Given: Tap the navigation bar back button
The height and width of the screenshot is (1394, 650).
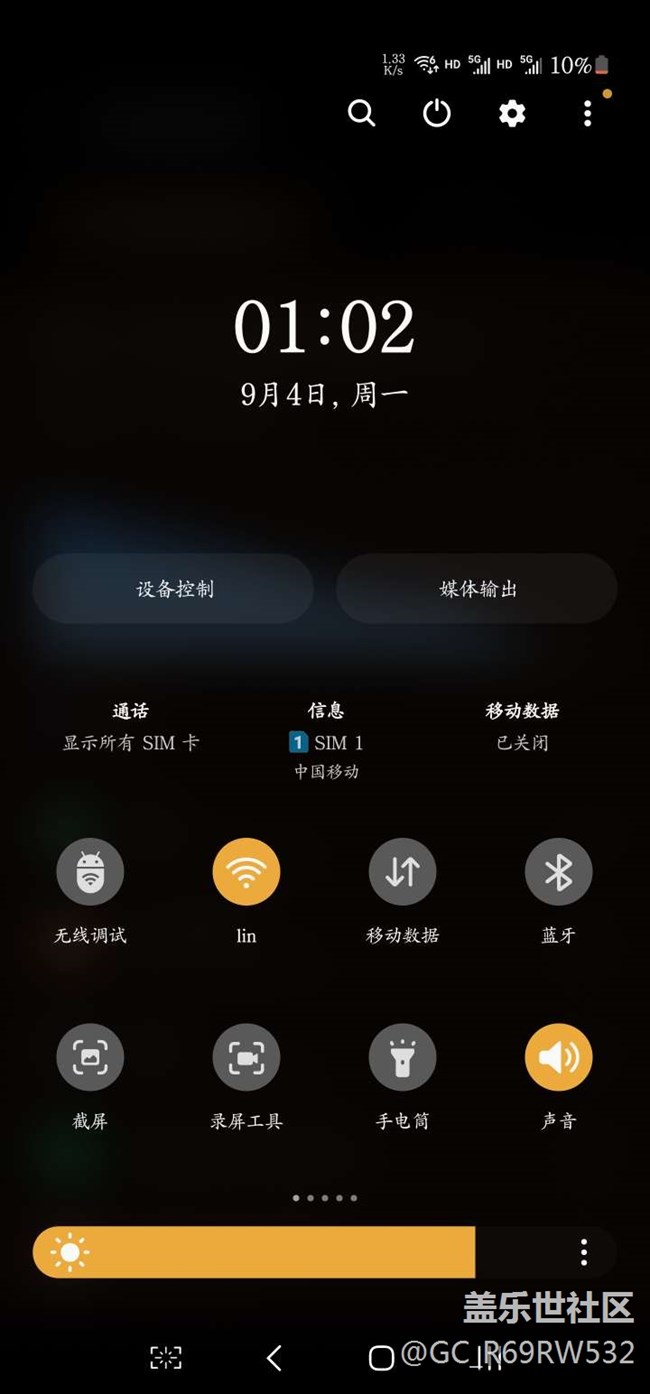Looking at the screenshot, I should point(274,1357).
